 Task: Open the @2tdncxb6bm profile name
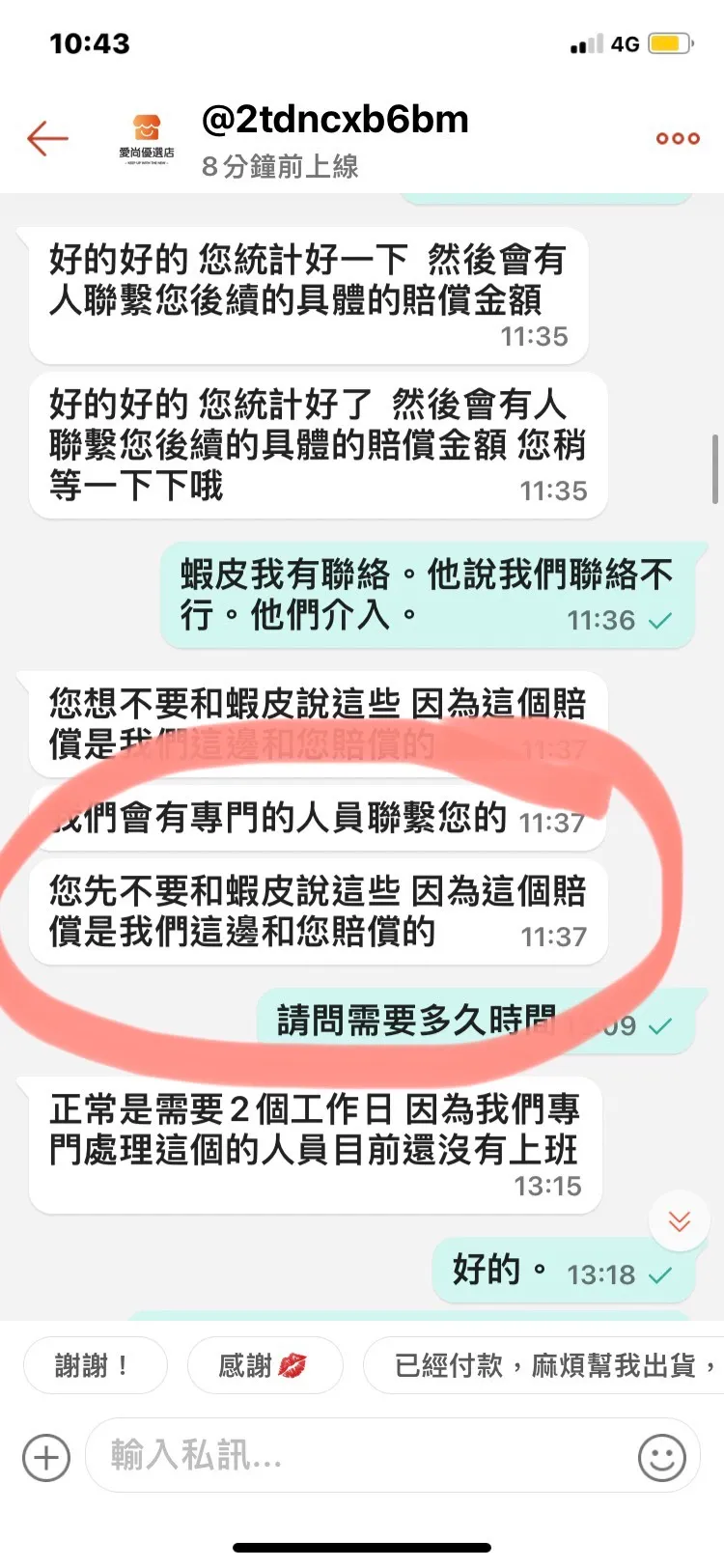(333, 119)
